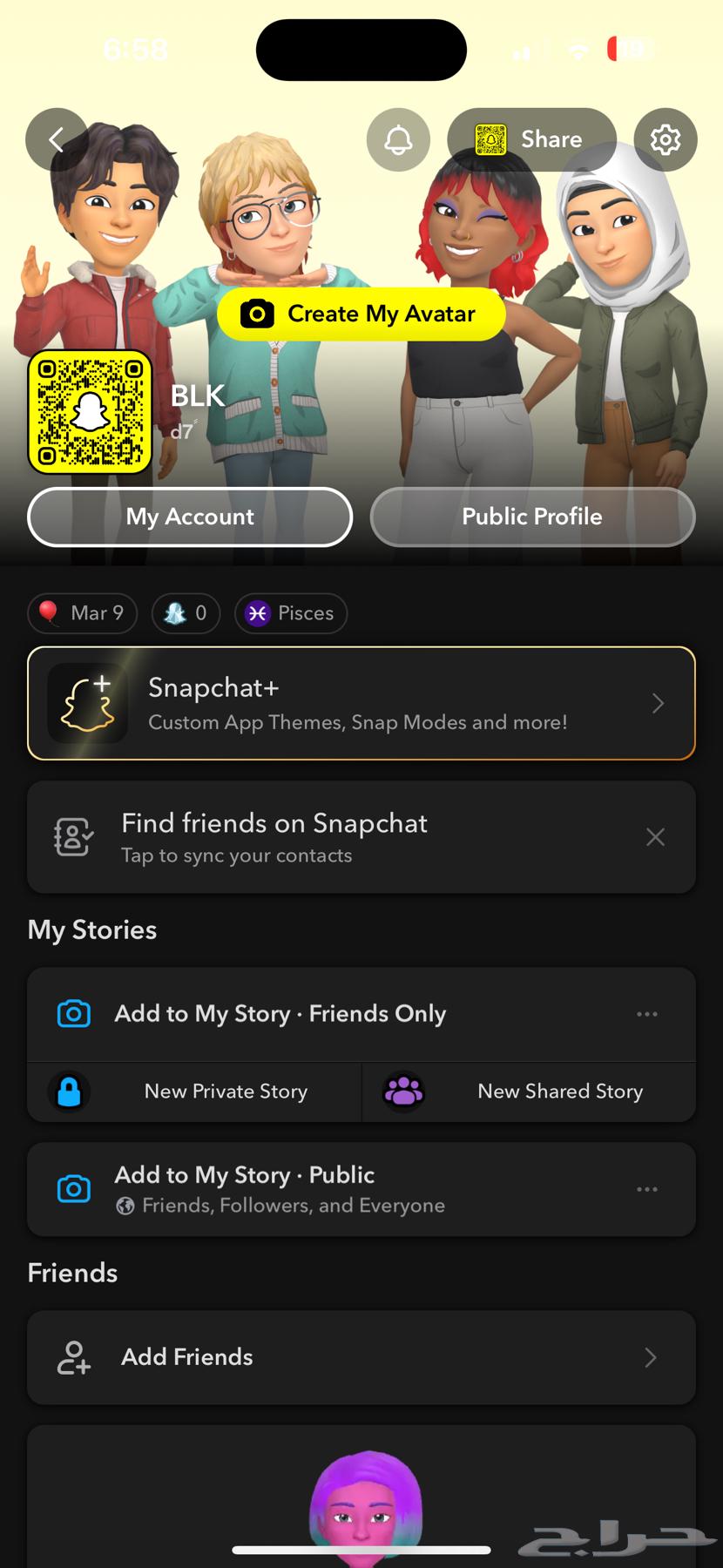The width and height of the screenshot is (723, 1568).
Task: Open Settings with the gear icon
Action: tap(666, 139)
